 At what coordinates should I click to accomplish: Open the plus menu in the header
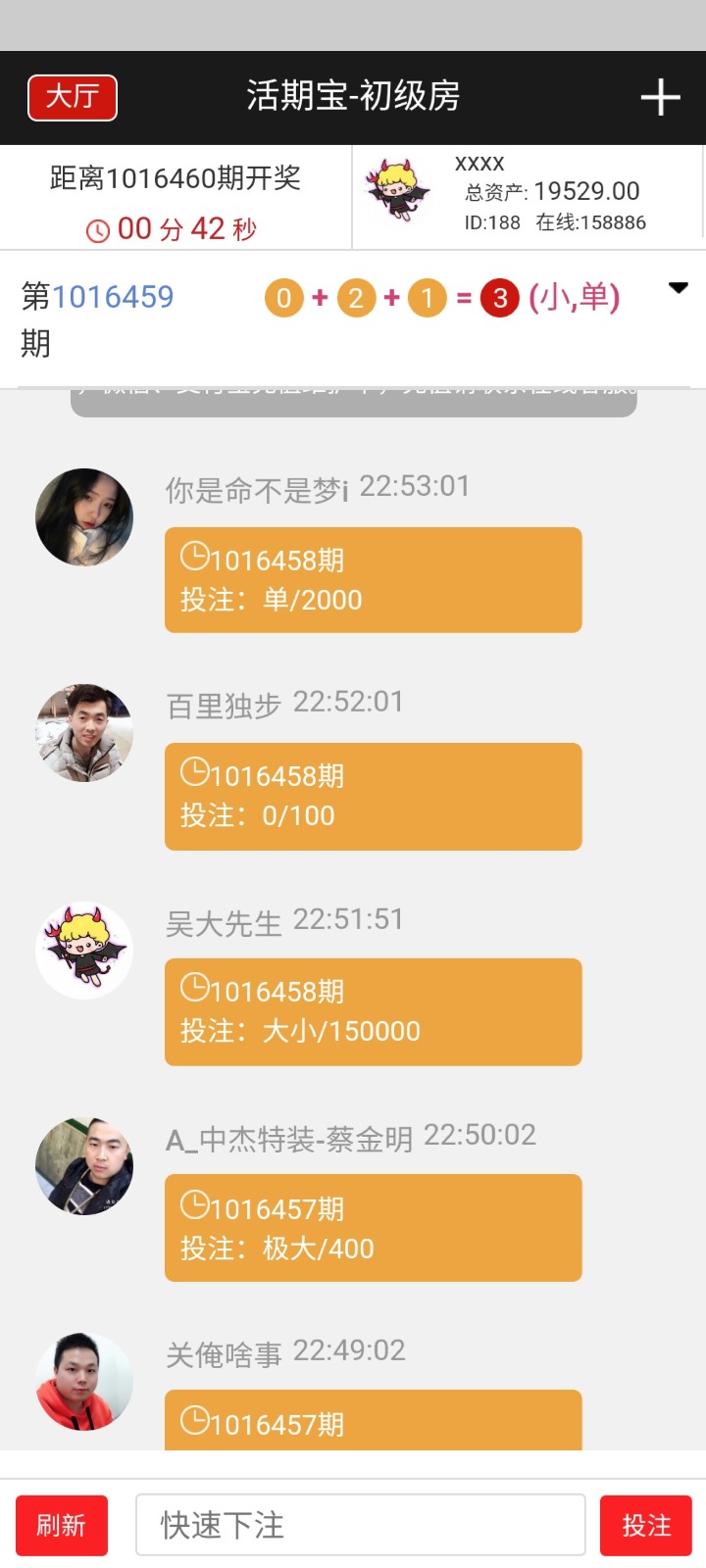tap(660, 98)
